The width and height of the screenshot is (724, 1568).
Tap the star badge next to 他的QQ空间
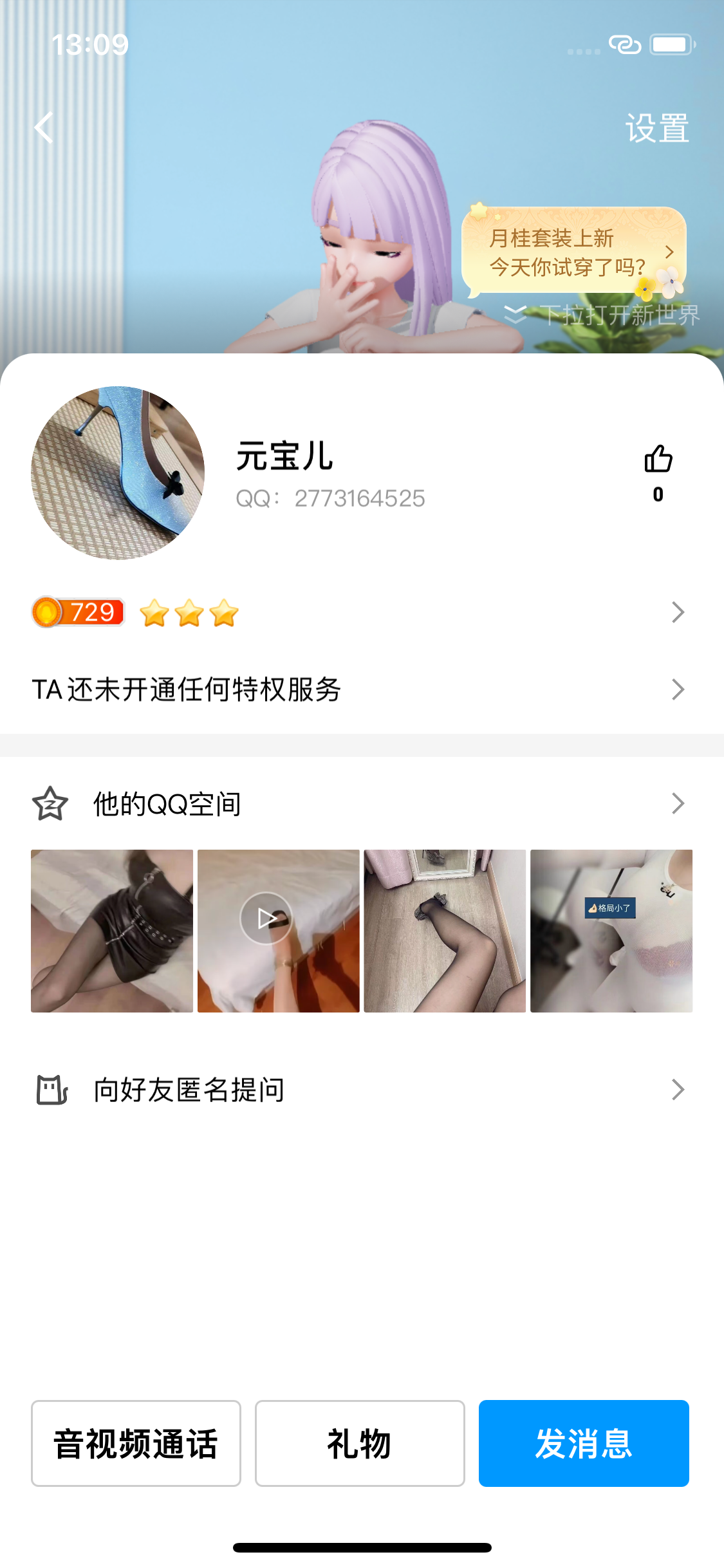[49, 803]
